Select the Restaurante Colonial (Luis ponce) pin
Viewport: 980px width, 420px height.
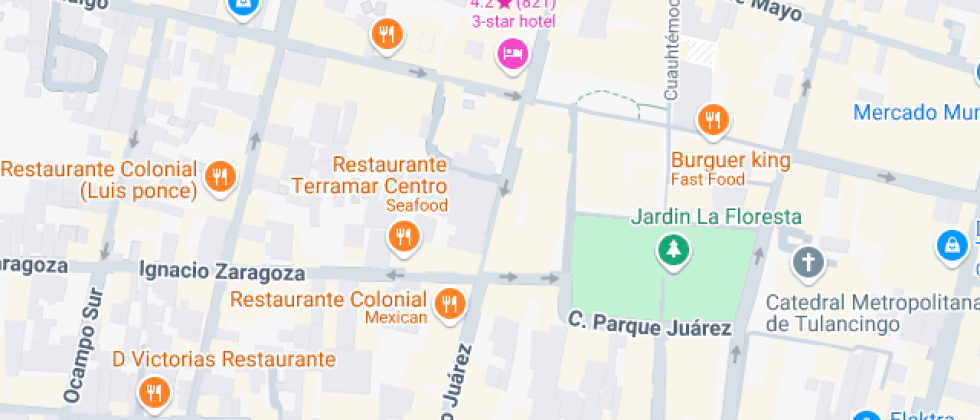(x=220, y=178)
